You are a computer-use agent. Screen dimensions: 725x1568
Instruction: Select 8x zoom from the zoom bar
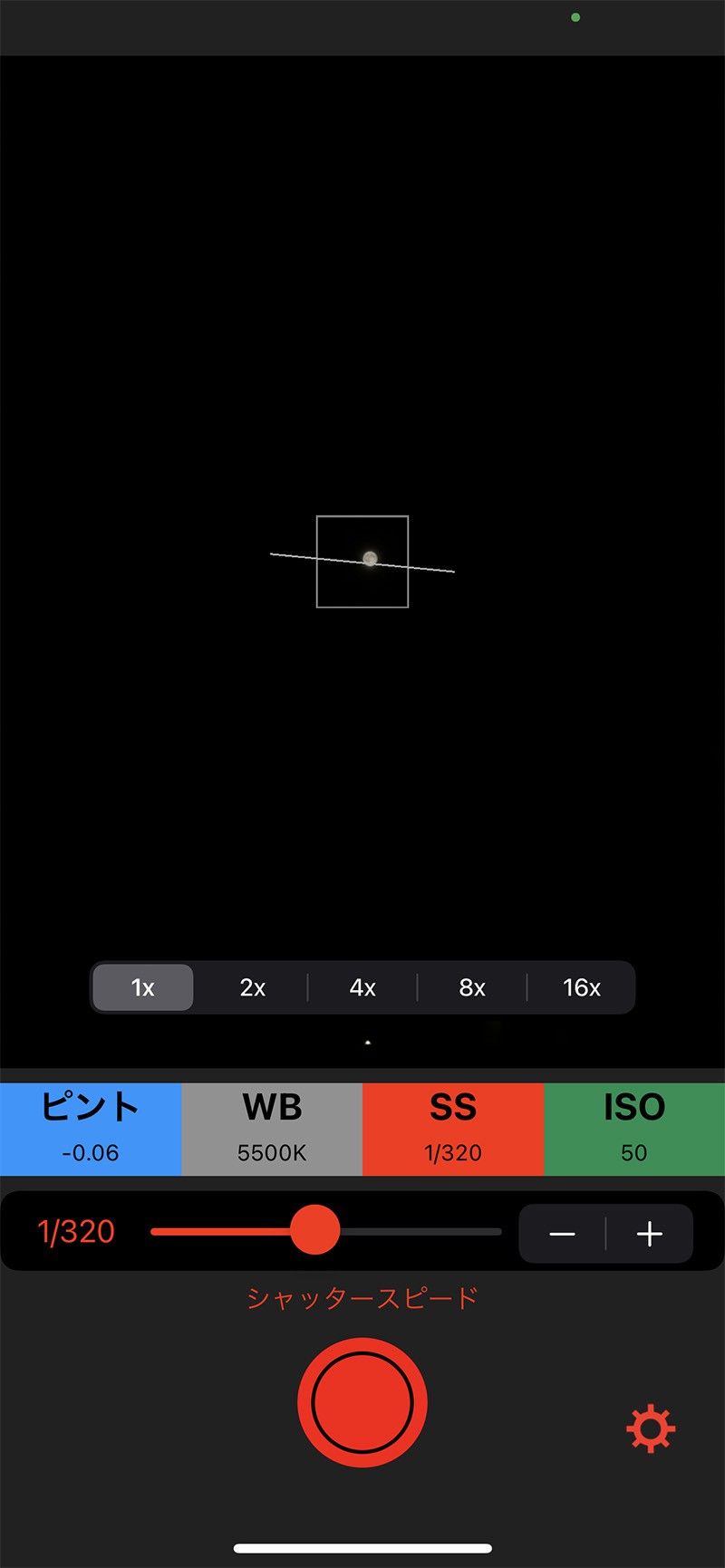(x=471, y=987)
